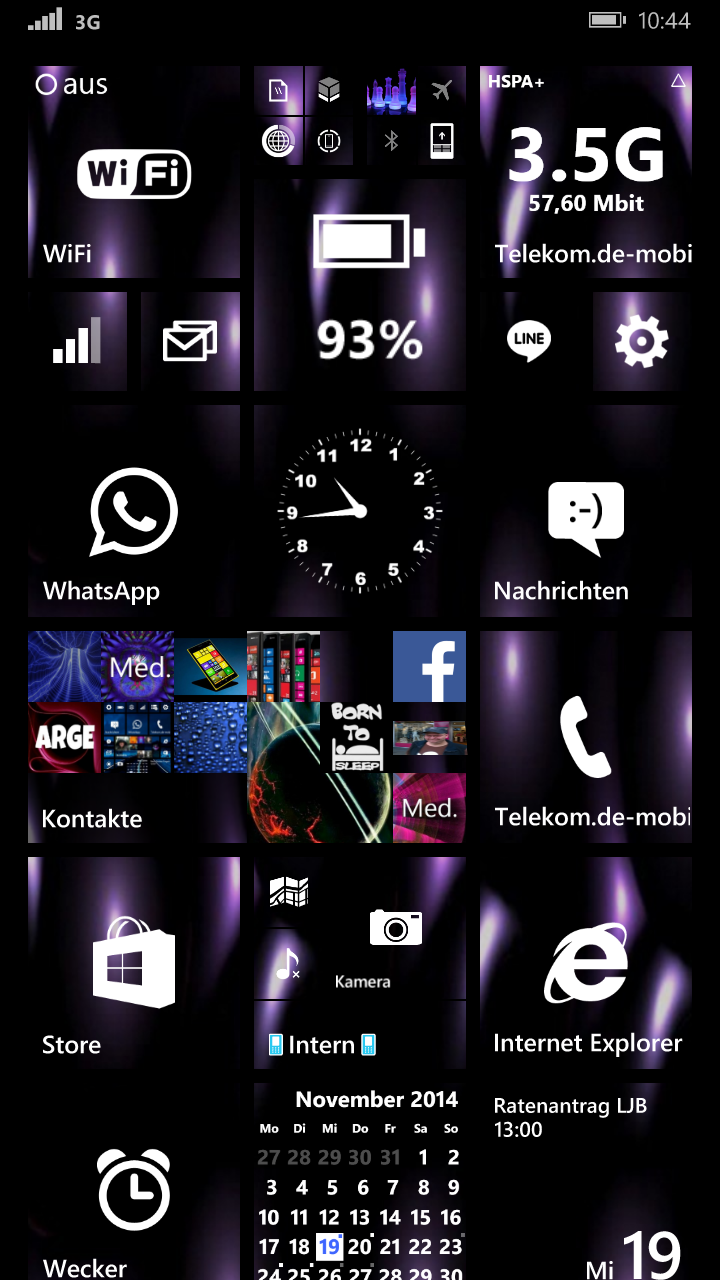The image size is (720, 1280).
Task: Open the Store tile
Action: [134, 963]
